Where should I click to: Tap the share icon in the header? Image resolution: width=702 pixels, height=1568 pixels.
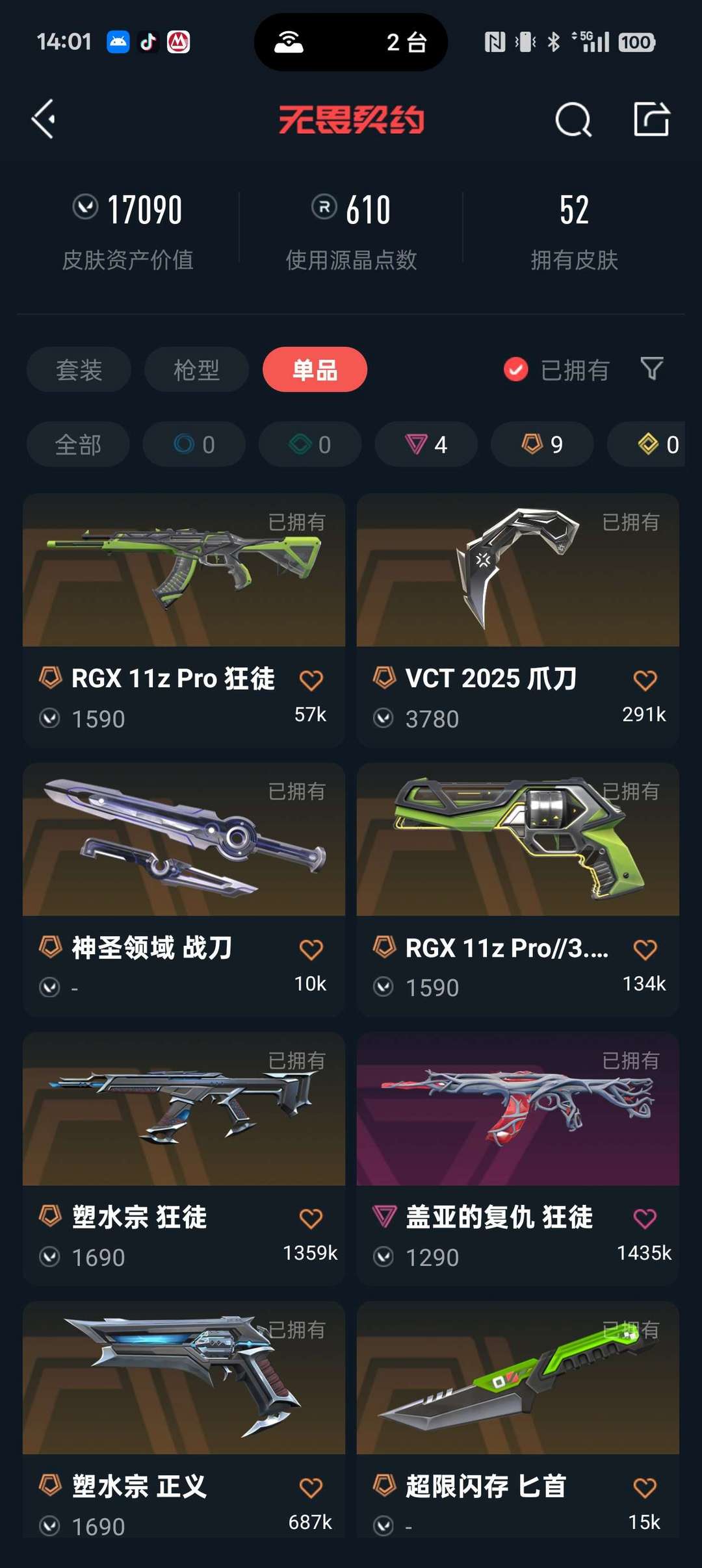[651, 119]
